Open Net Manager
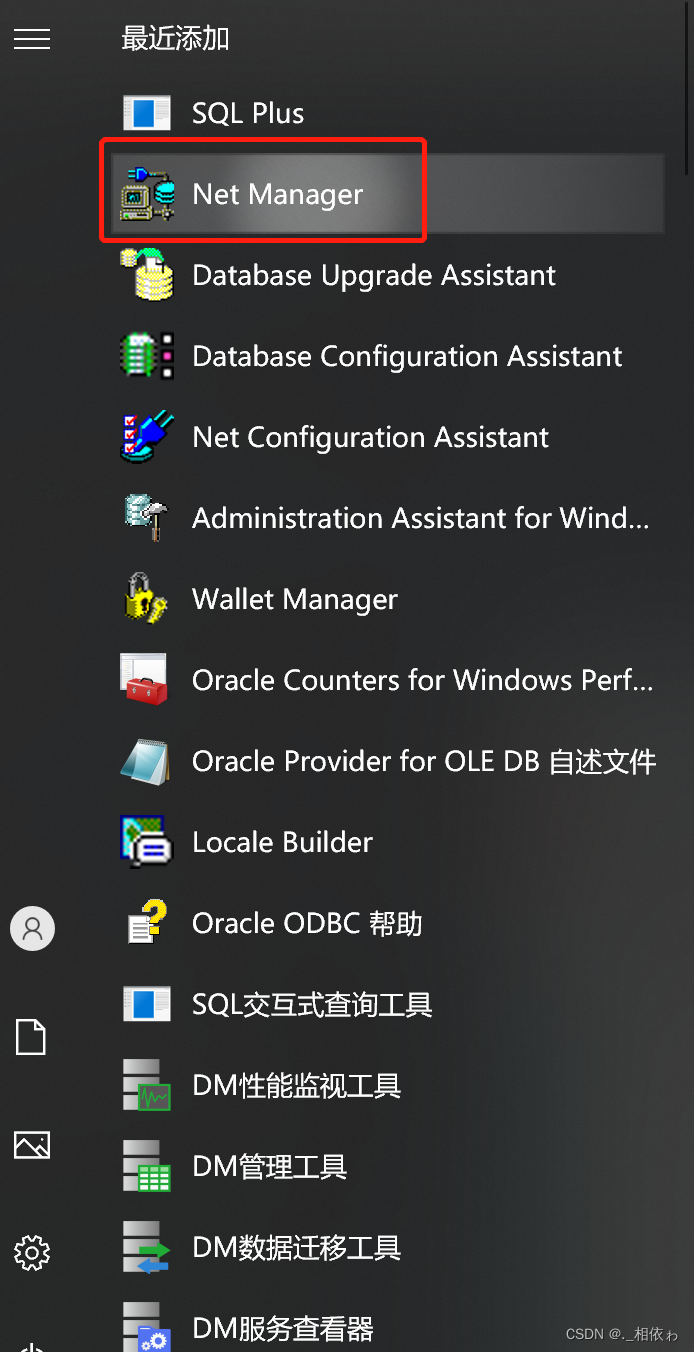 [277, 194]
